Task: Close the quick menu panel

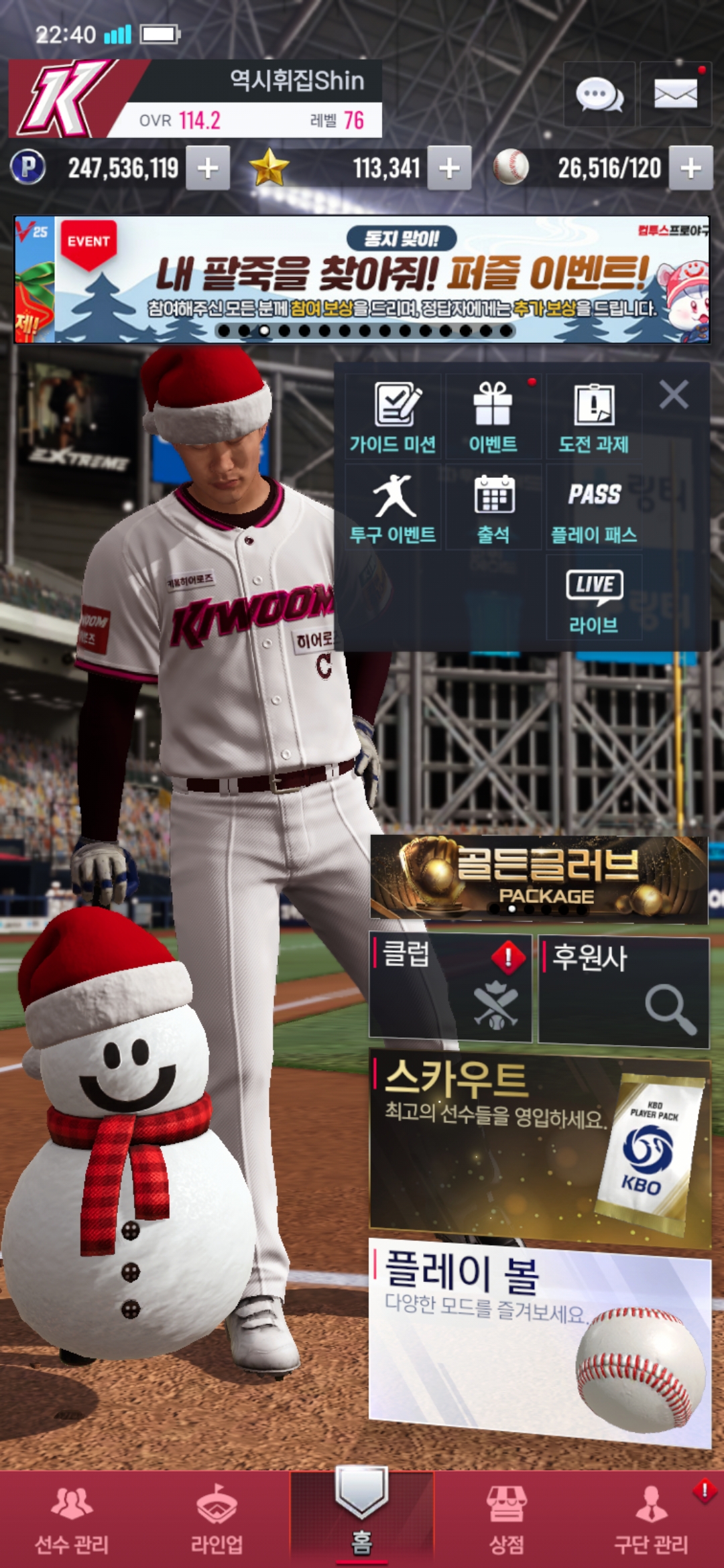Action: (x=674, y=395)
